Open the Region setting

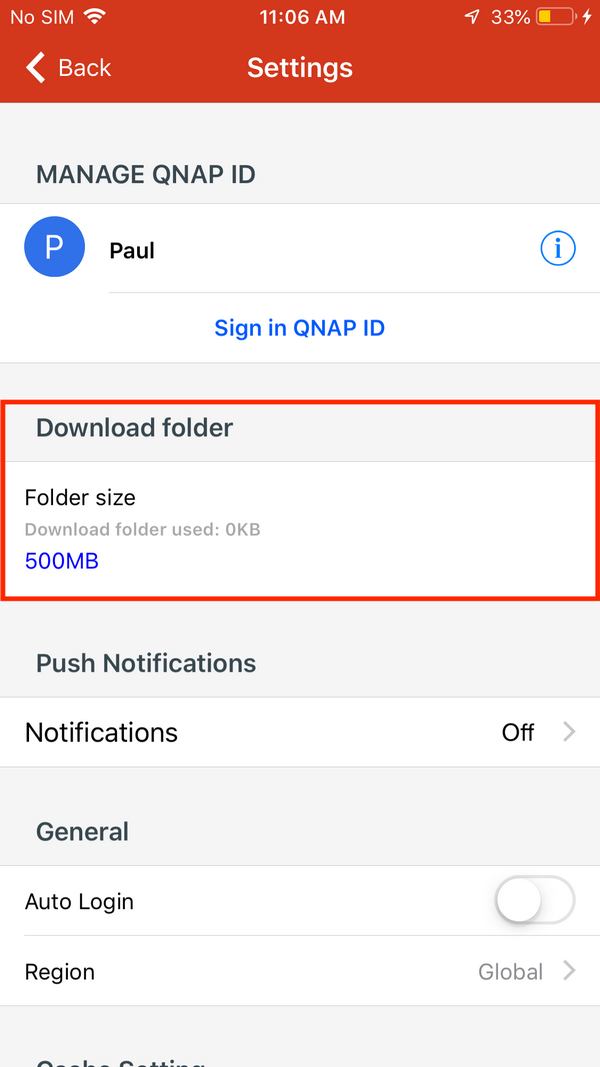pyautogui.click(x=300, y=971)
